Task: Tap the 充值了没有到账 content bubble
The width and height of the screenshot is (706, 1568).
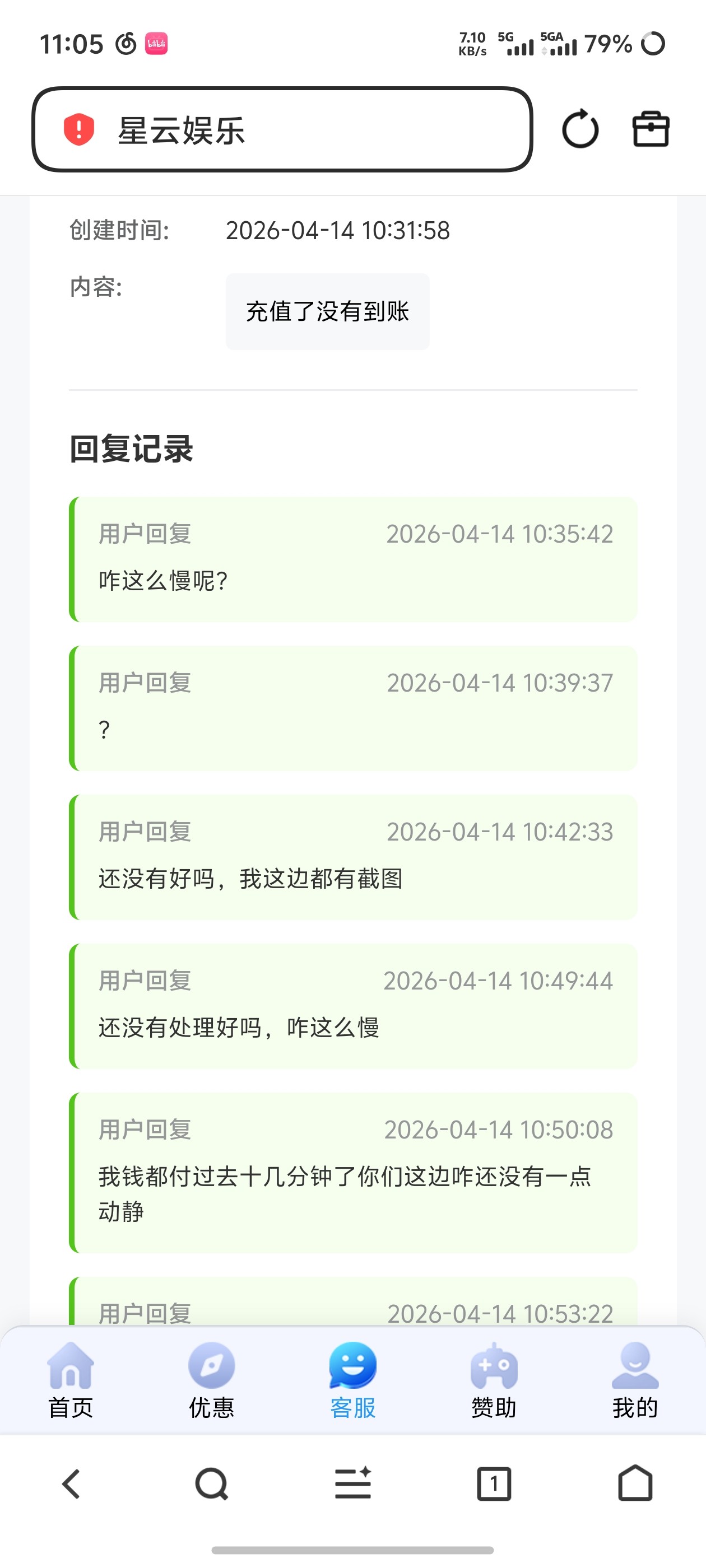Action: tap(327, 311)
